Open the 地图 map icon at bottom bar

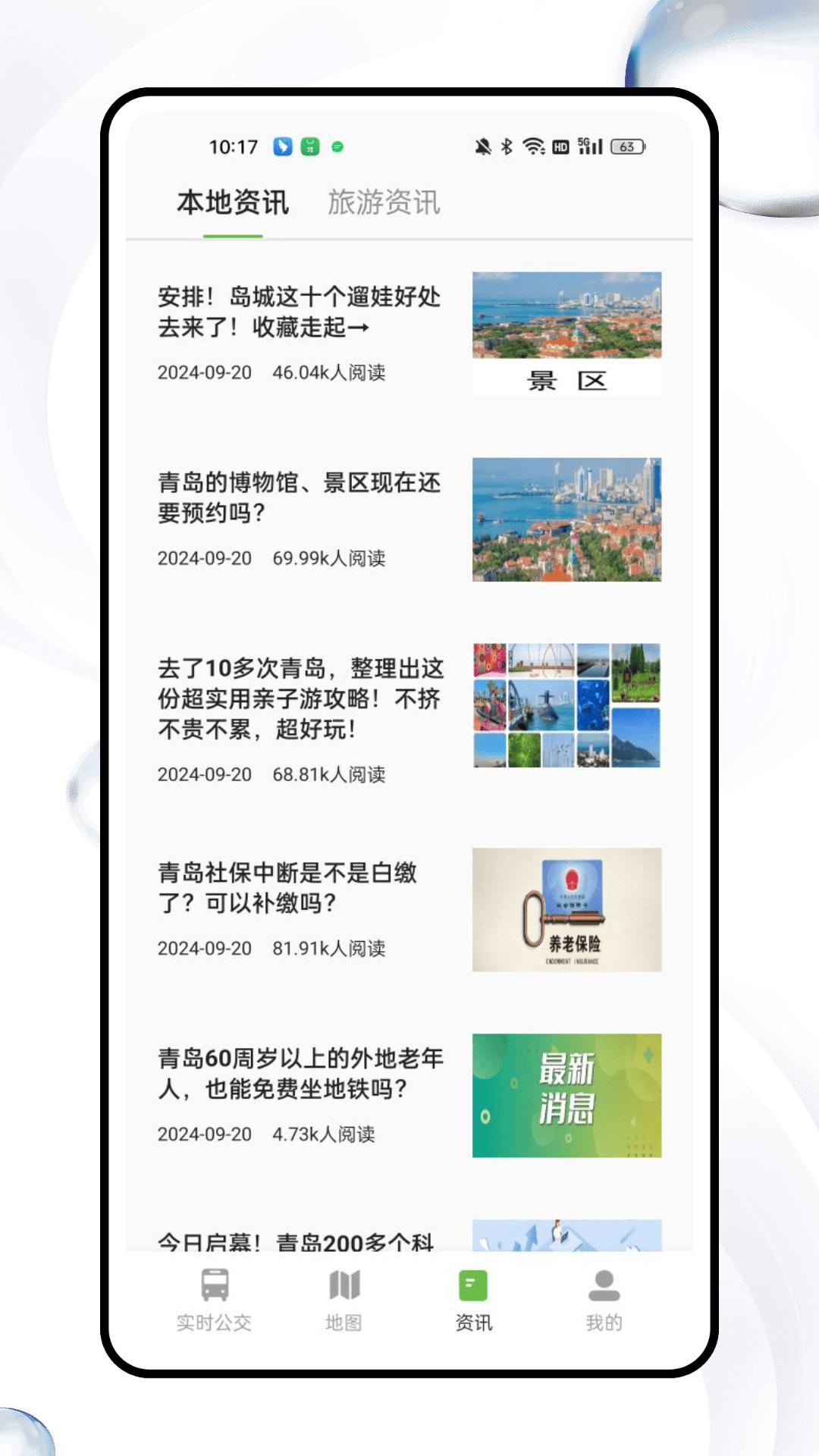(x=344, y=1288)
